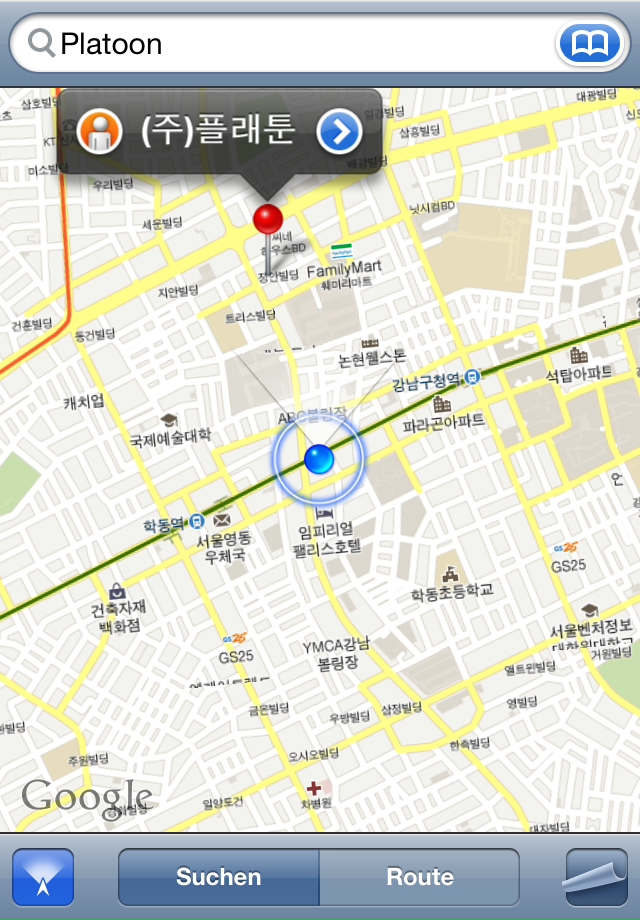Show street view for (주)플래툰
Image resolution: width=640 pixels, height=920 pixels.
point(100,132)
